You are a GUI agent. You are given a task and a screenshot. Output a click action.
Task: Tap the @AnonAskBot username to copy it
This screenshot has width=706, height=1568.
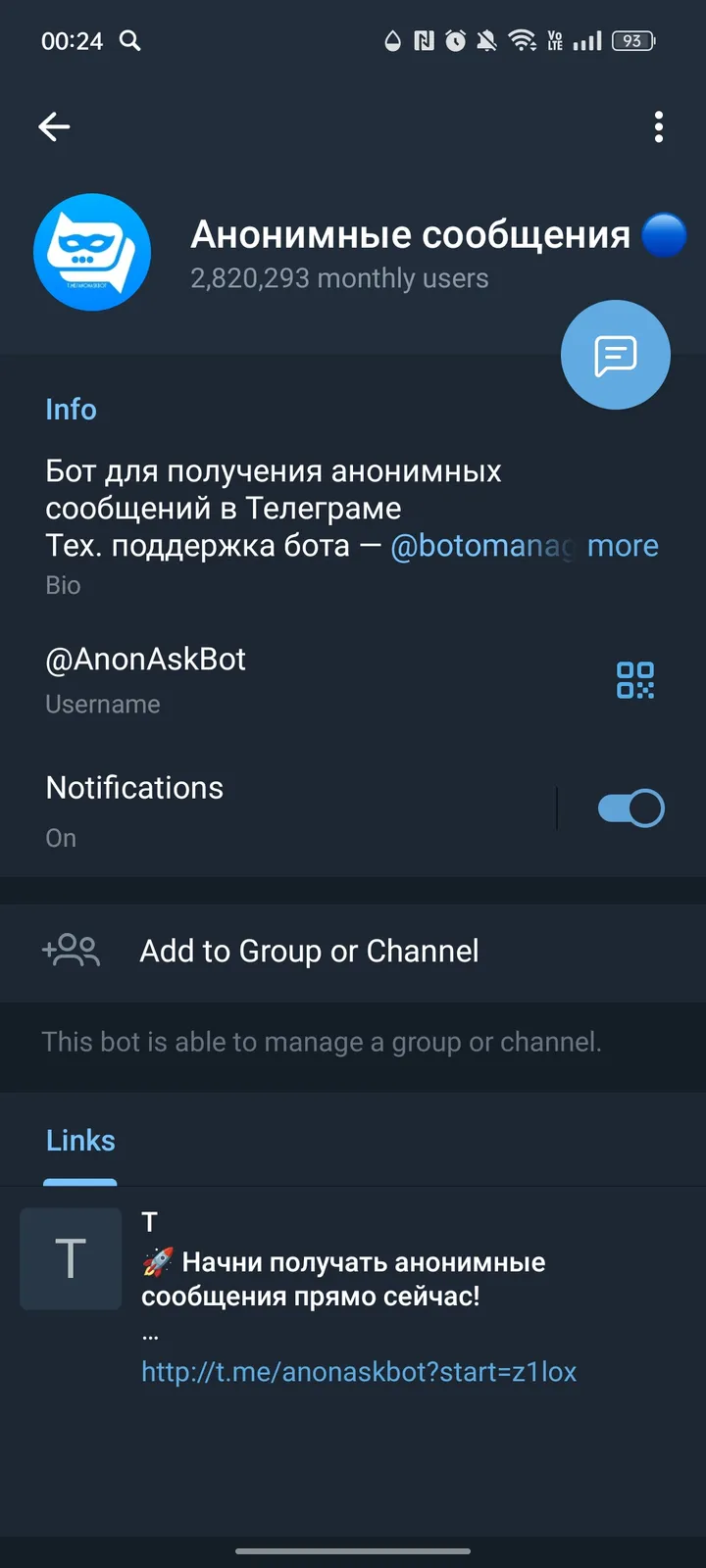[x=145, y=659]
